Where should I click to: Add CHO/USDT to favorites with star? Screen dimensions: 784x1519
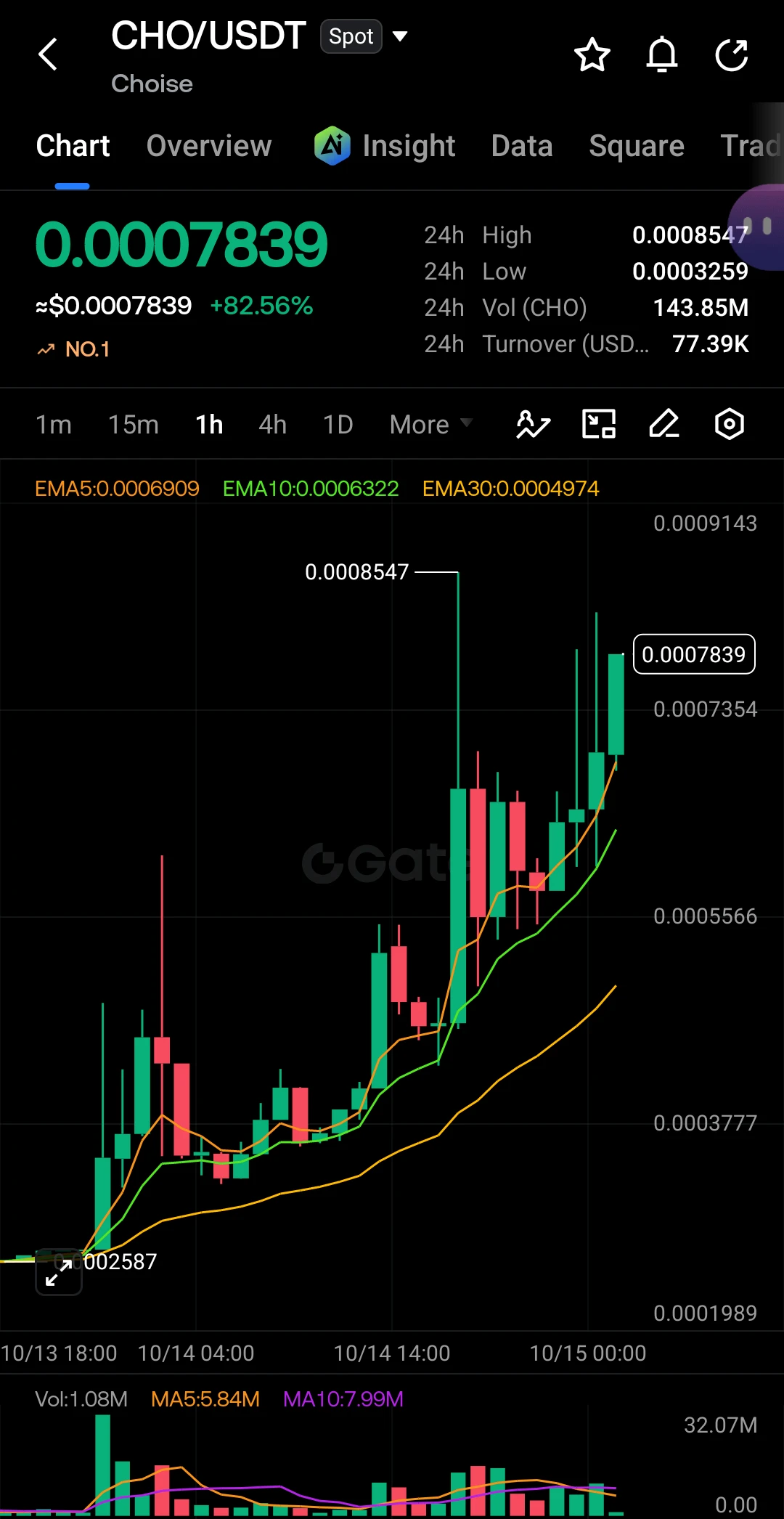coord(592,55)
